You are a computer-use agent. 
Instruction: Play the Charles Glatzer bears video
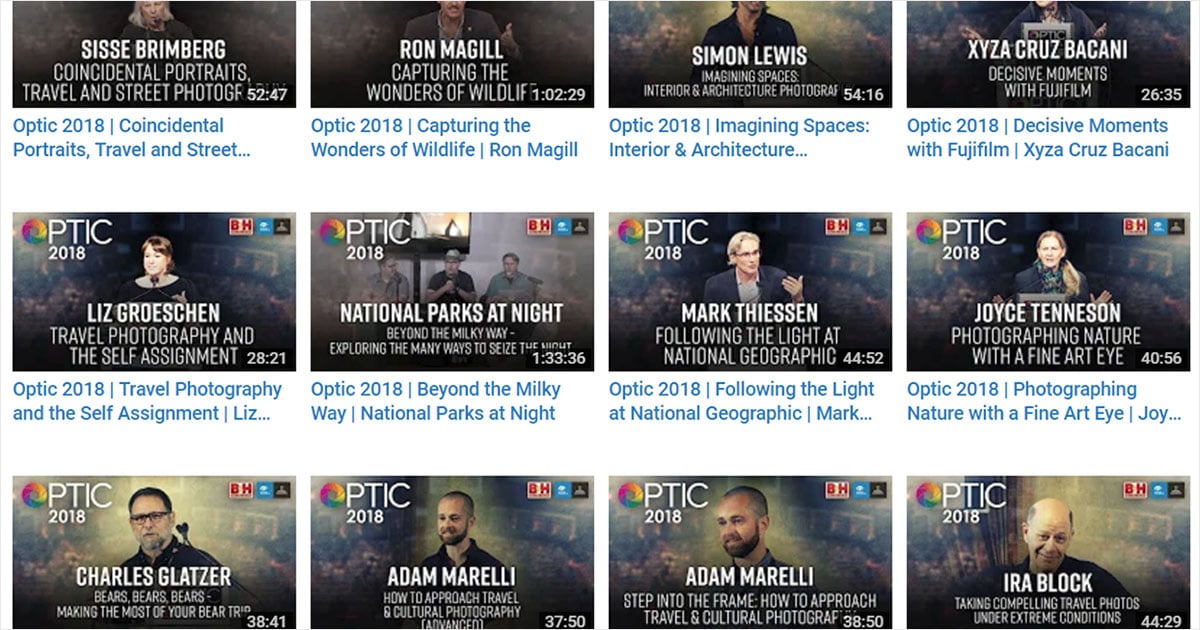click(x=154, y=553)
